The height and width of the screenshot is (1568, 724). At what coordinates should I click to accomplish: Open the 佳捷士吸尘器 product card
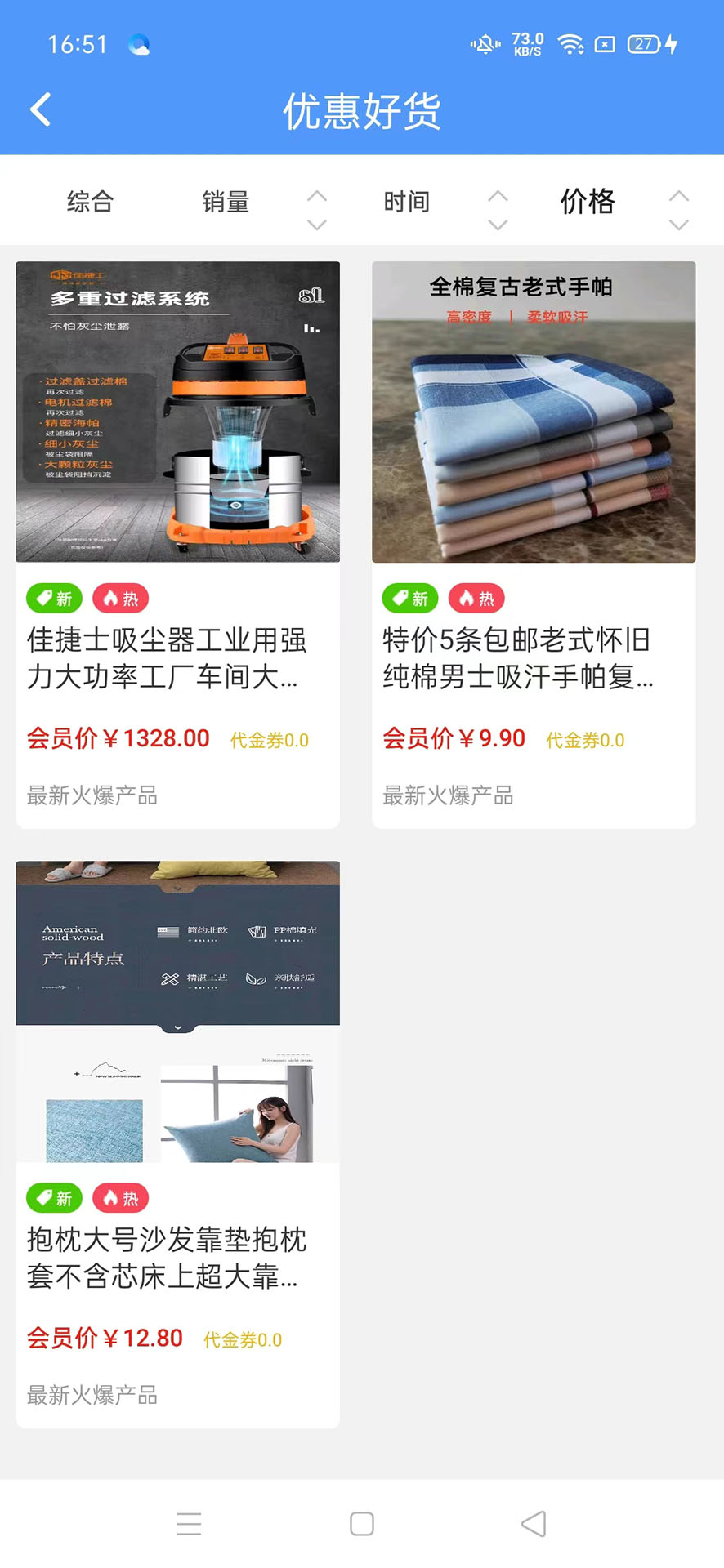177,544
